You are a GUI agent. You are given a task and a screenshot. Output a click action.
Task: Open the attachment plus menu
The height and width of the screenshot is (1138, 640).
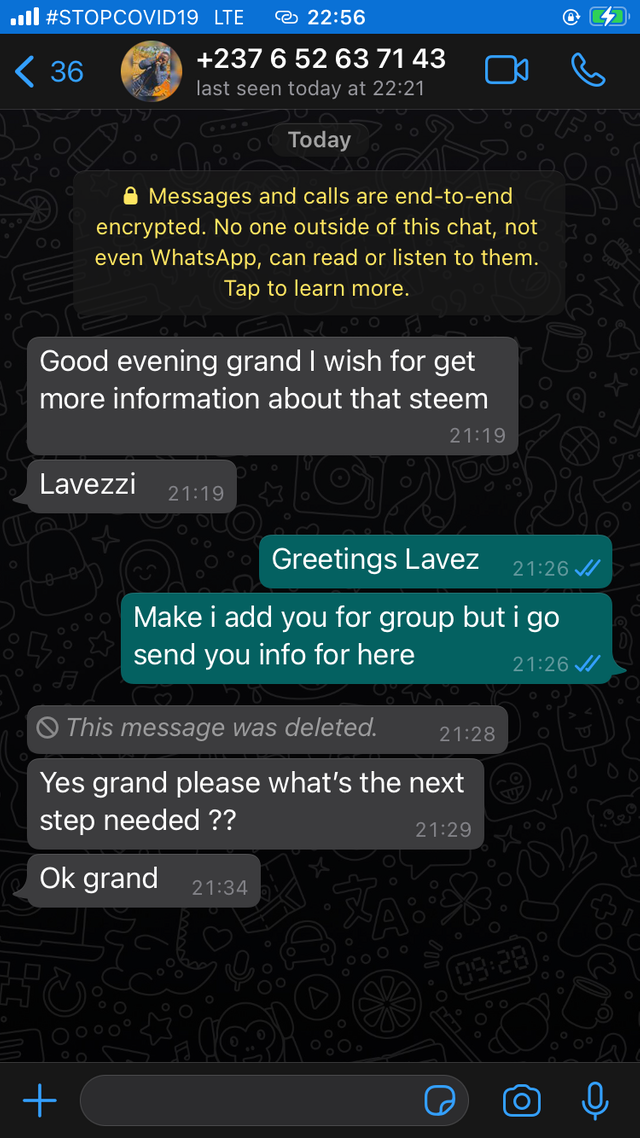pos(39,1100)
